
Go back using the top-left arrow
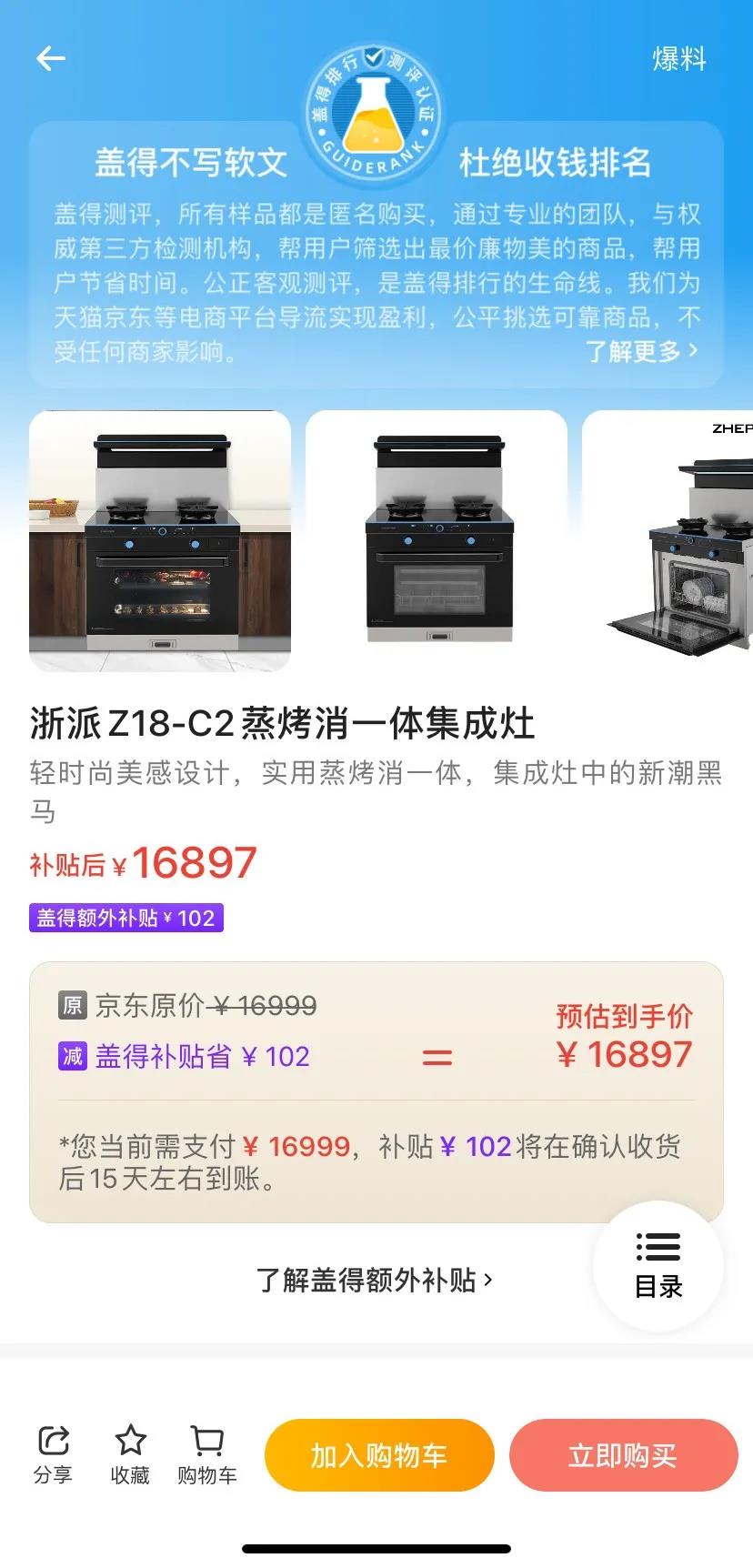[x=51, y=59]
